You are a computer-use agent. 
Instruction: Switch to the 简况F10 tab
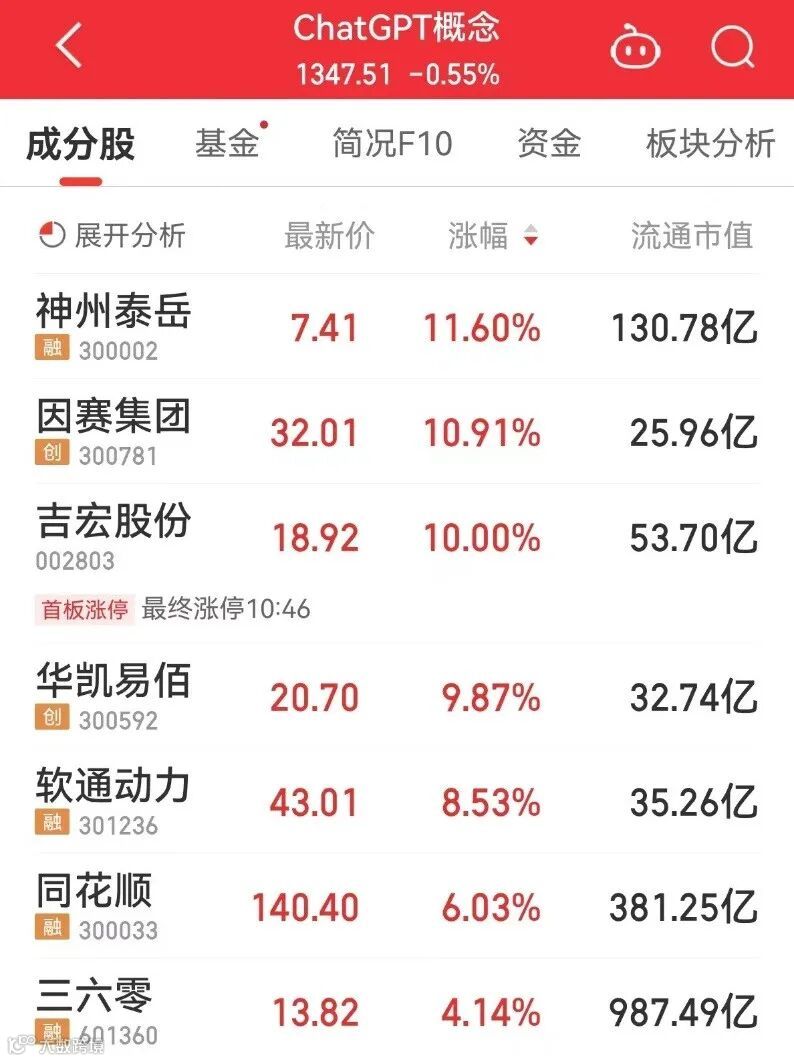(392, 144)
